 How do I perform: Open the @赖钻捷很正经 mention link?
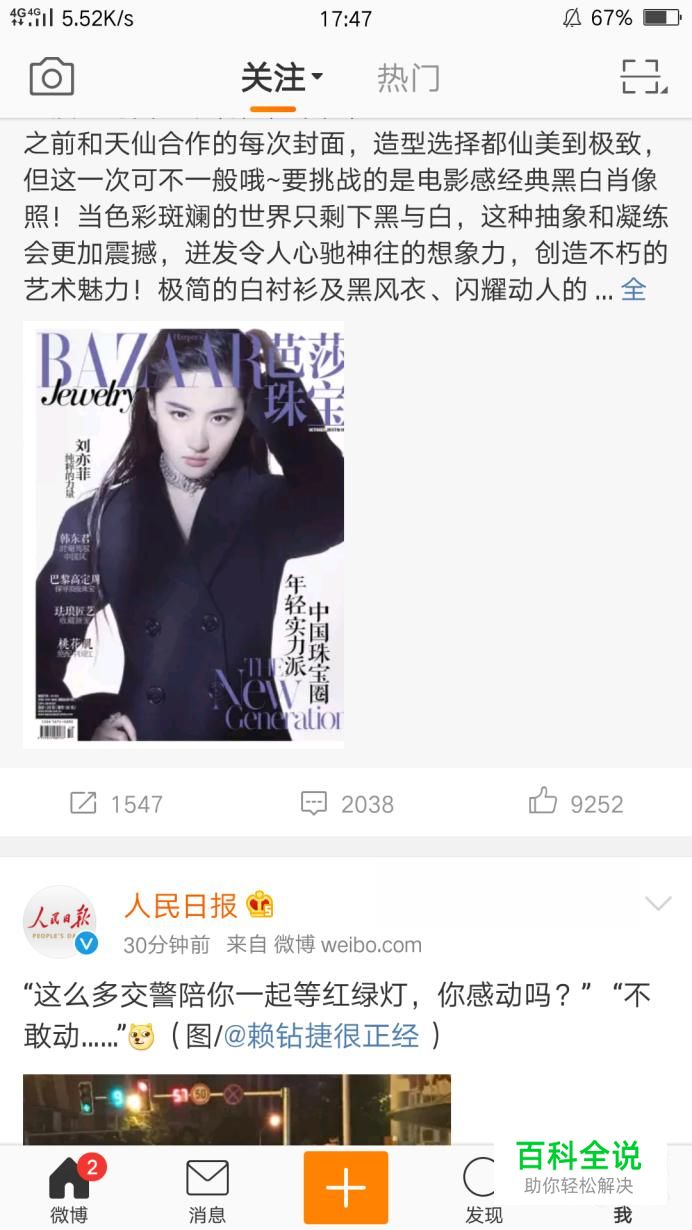point(322,1035)
